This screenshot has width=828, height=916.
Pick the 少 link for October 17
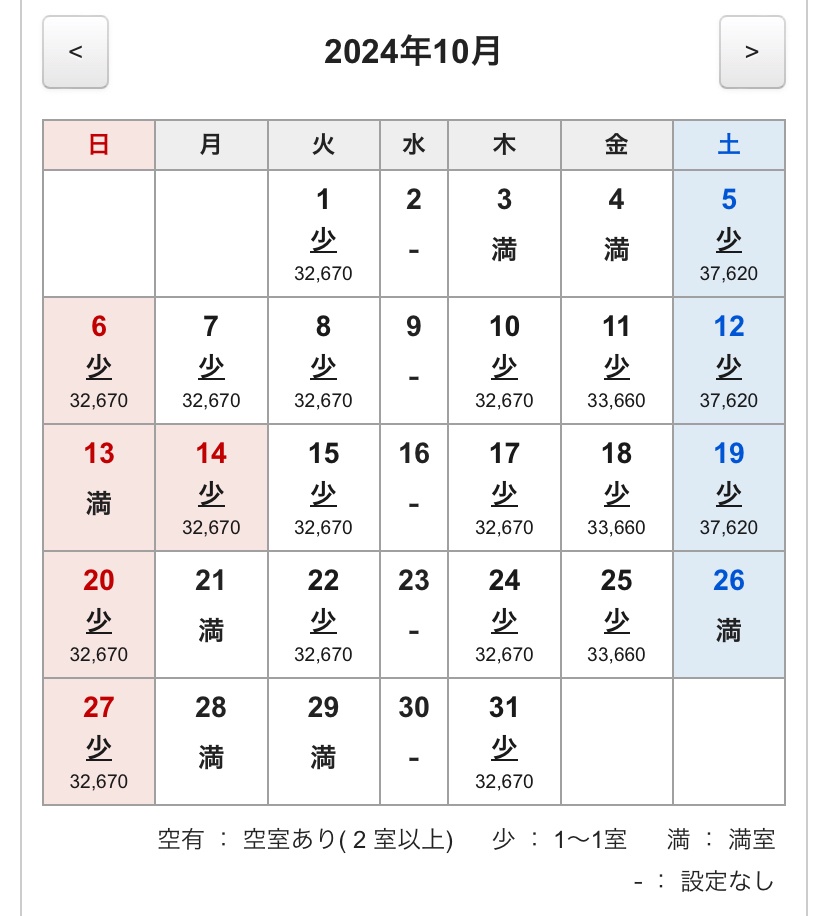tap(504, 494)
